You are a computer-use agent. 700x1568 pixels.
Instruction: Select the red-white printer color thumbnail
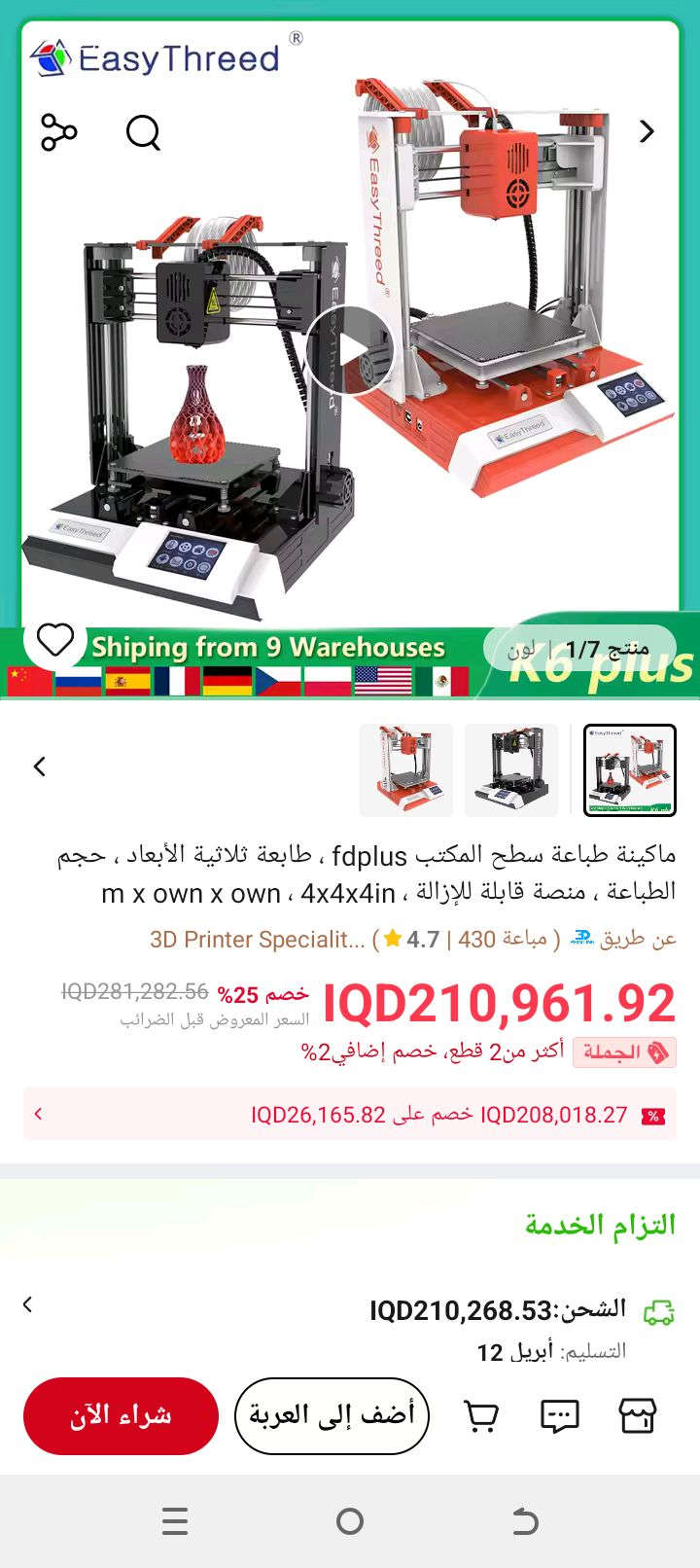pyautogui.click(x=406, y=769)
